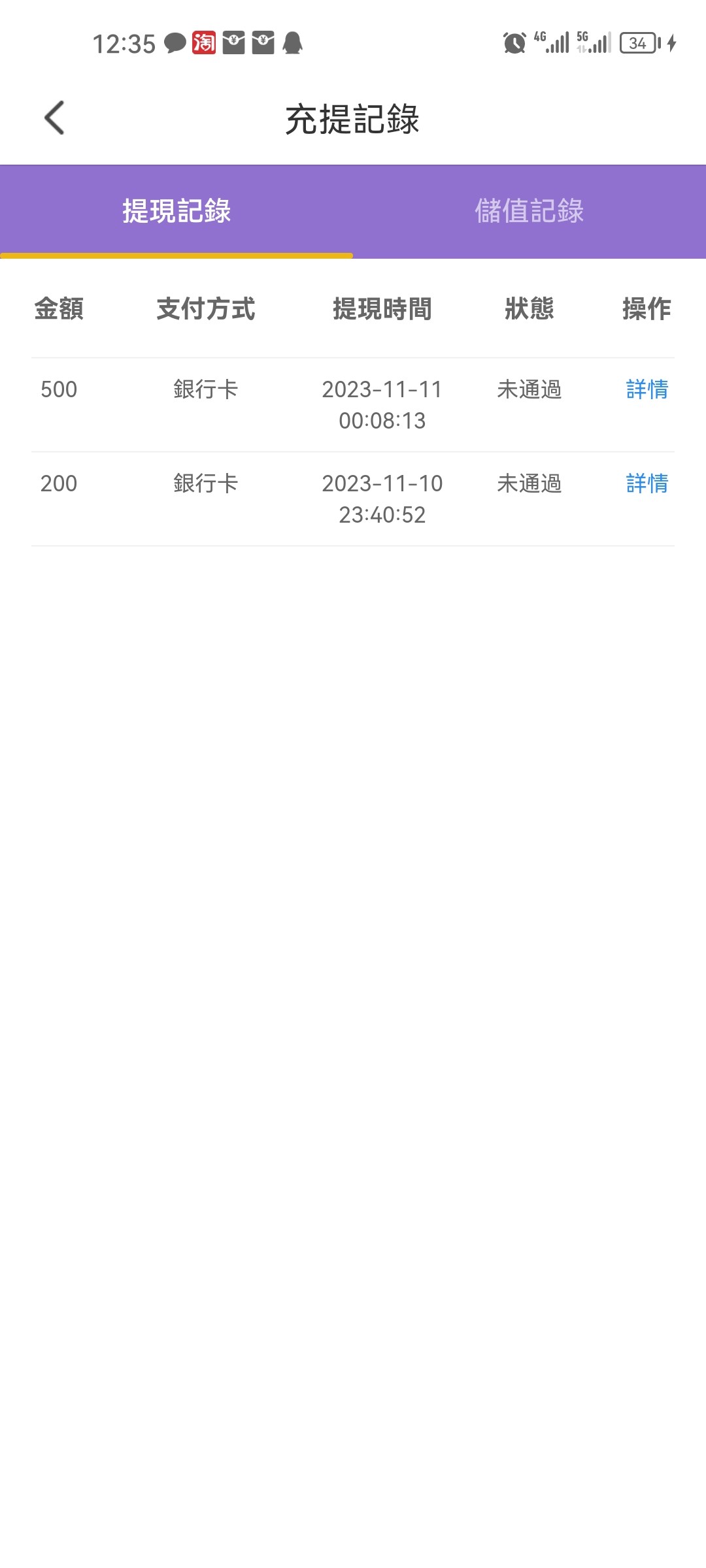This screenshot has height=1568, width=706.
Task: Click the 金額 column header
Action: pos(58,310)
